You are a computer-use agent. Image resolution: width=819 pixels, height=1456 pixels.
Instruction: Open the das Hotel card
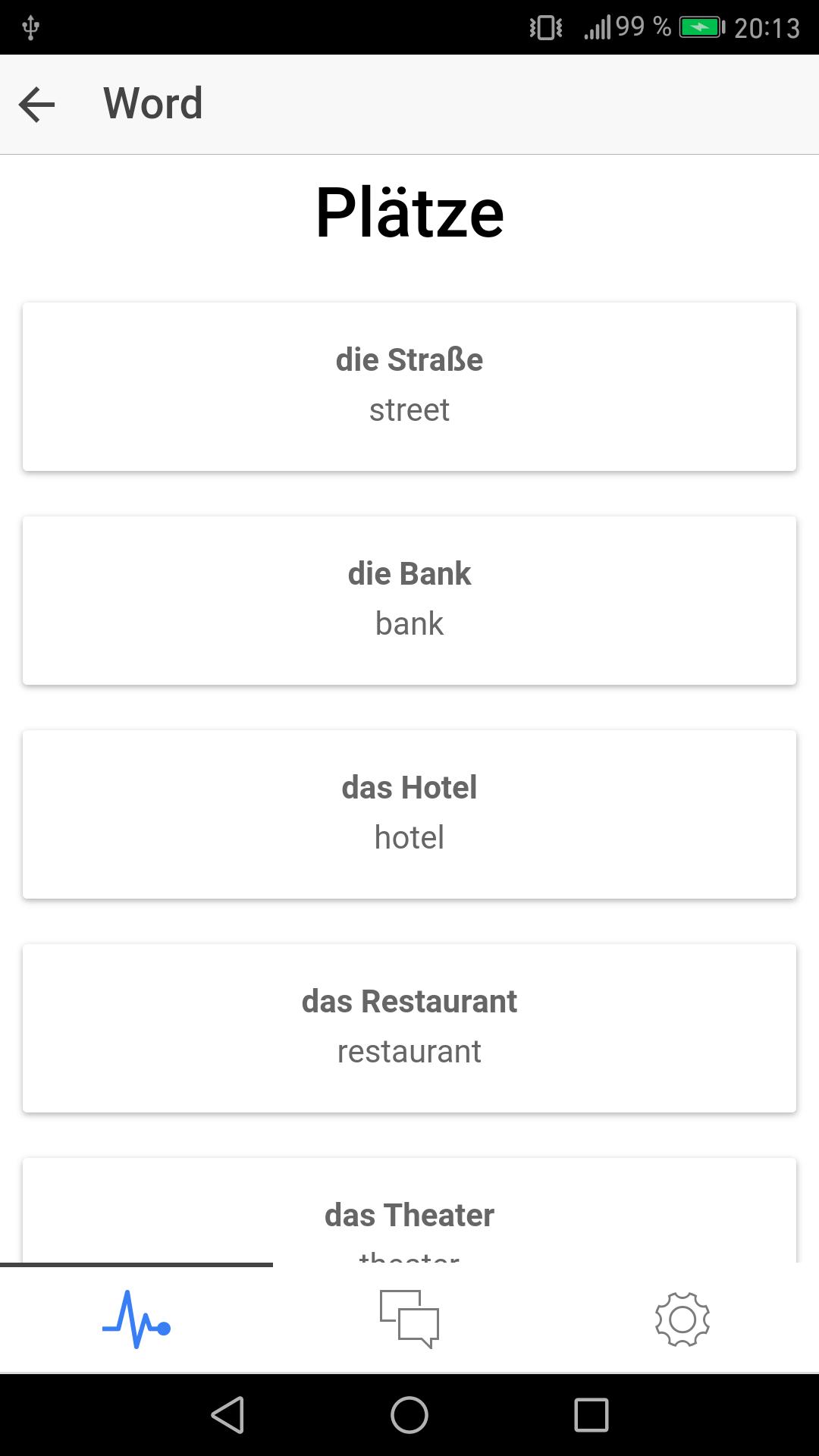tap(409, 814)
